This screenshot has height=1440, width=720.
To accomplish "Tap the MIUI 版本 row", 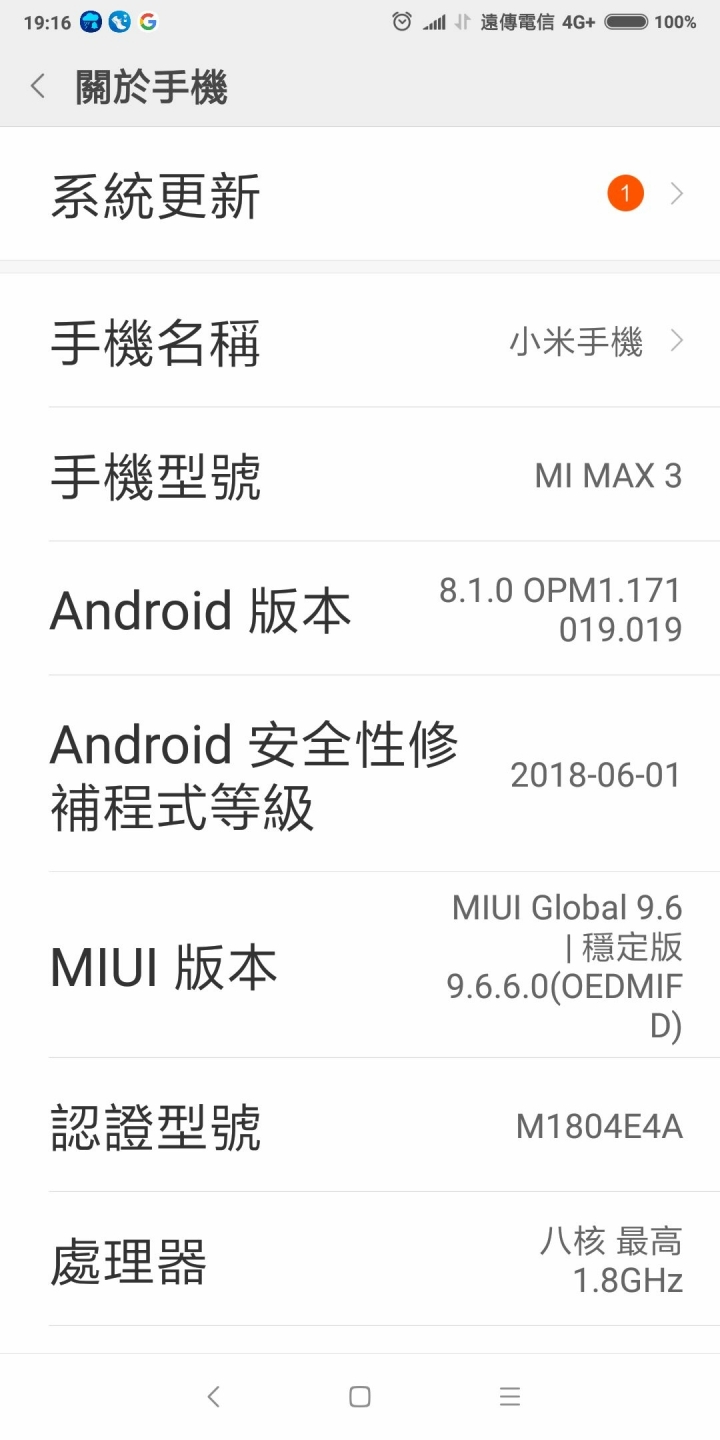I will pyautogui.click(x=360, y=966).
